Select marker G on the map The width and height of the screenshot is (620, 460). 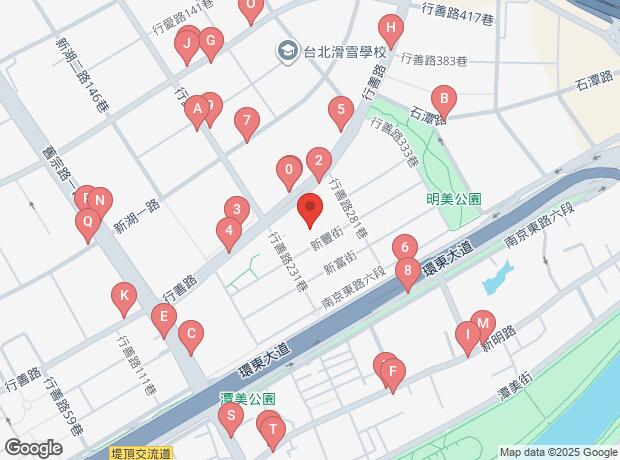pos(209,42)
